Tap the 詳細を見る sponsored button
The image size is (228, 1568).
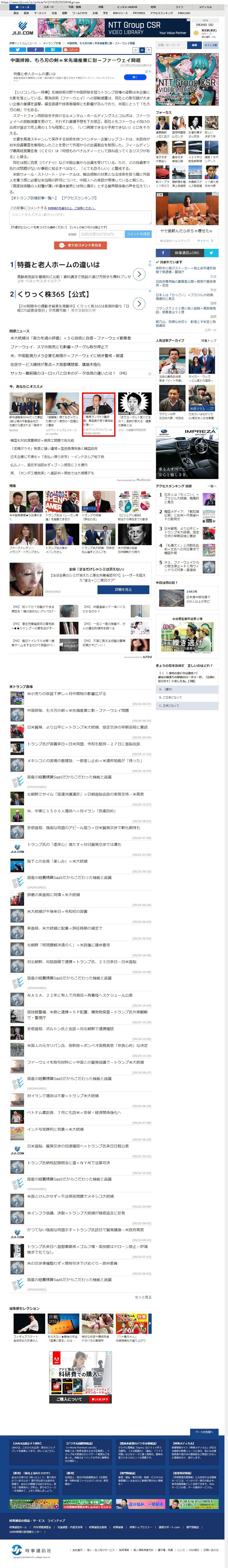click(123, 589)
